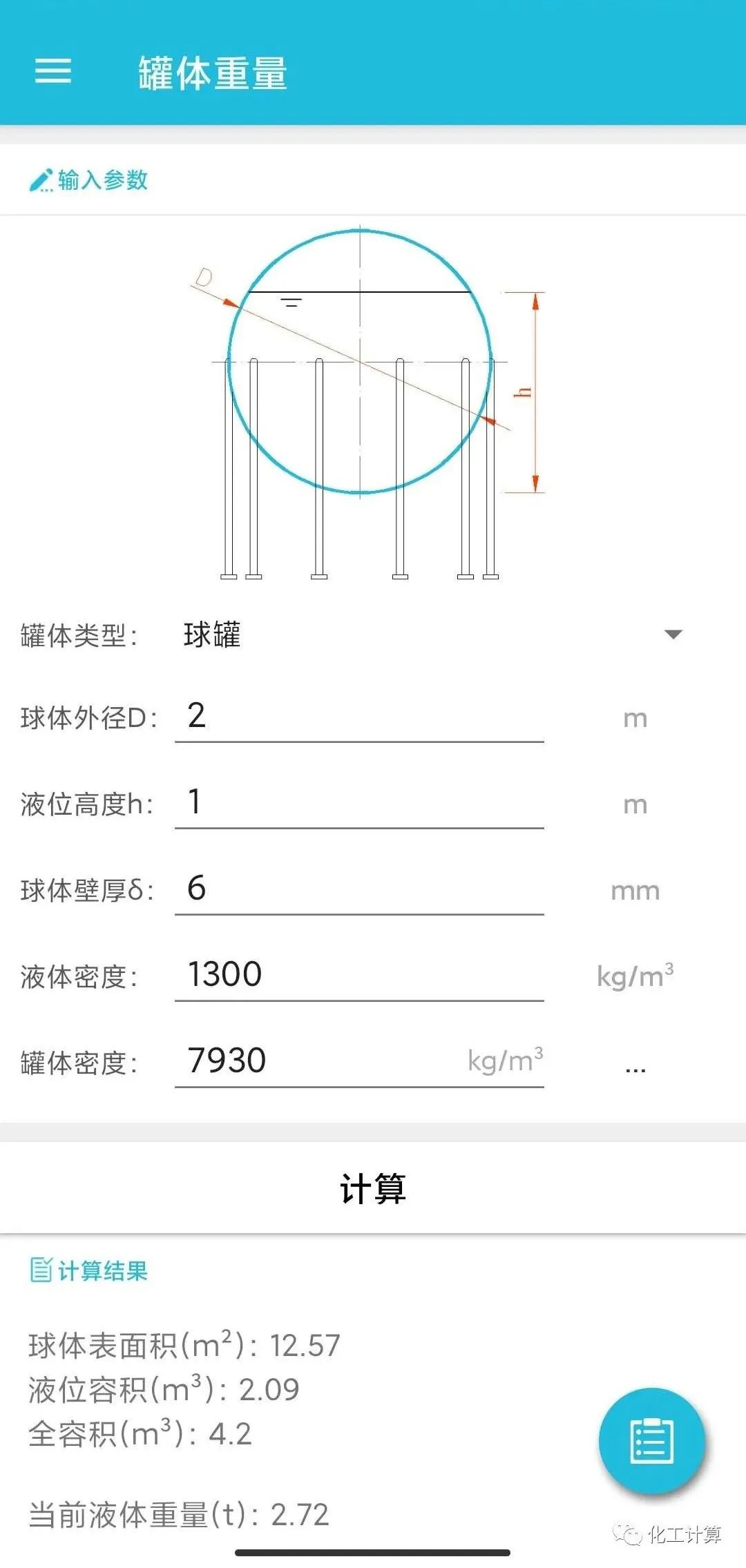Tap the 液位高度h input field
Image resolution: width=746 pixels, height=1568 pixels.
pos(359,803)
